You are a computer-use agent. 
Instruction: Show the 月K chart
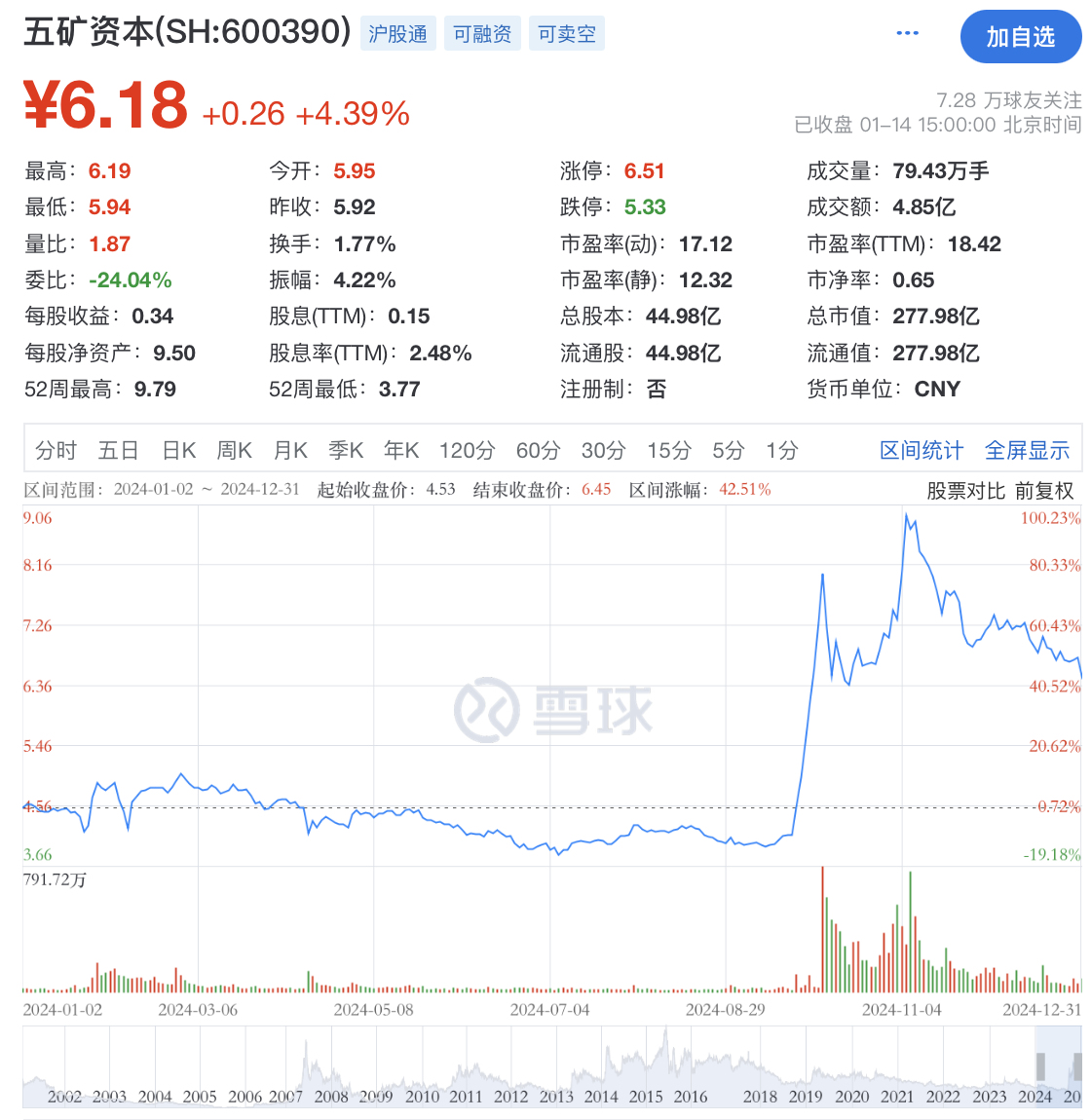click(x=290, y=450)
